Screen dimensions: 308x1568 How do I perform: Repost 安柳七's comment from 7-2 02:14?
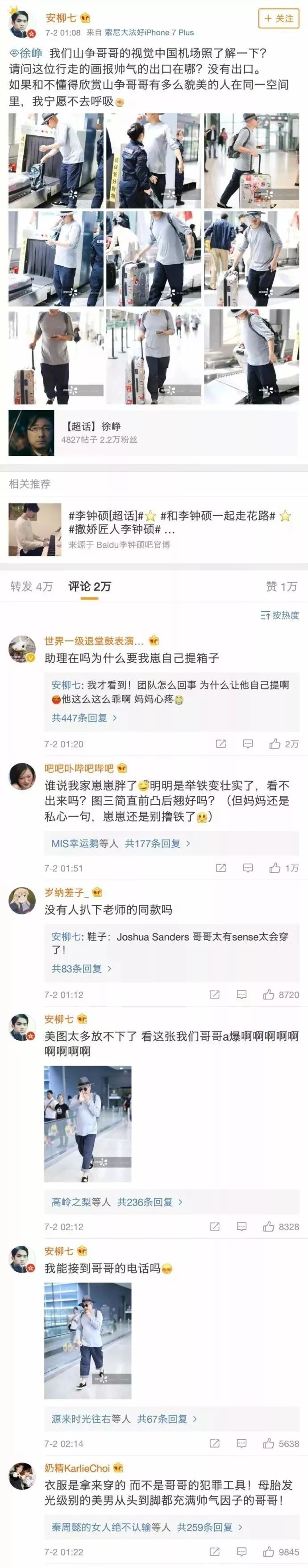(x=214, y=1443)
